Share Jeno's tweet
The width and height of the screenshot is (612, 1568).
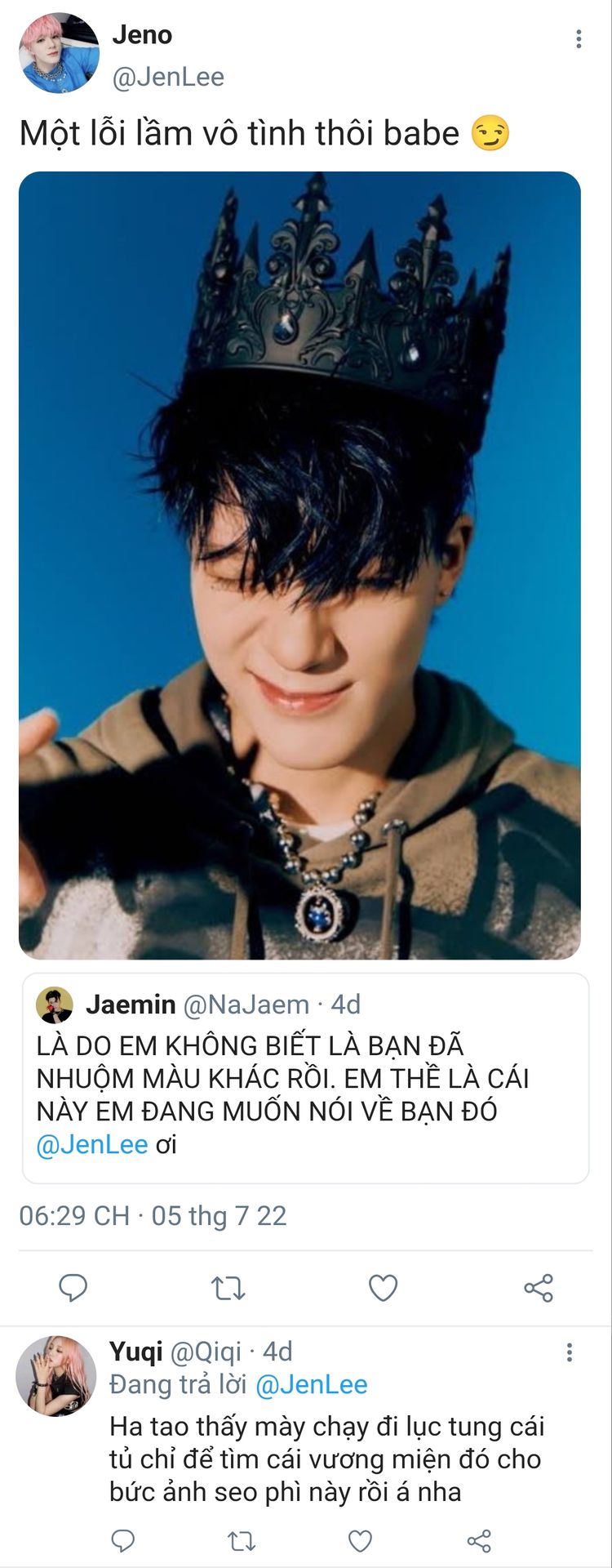539,1288
